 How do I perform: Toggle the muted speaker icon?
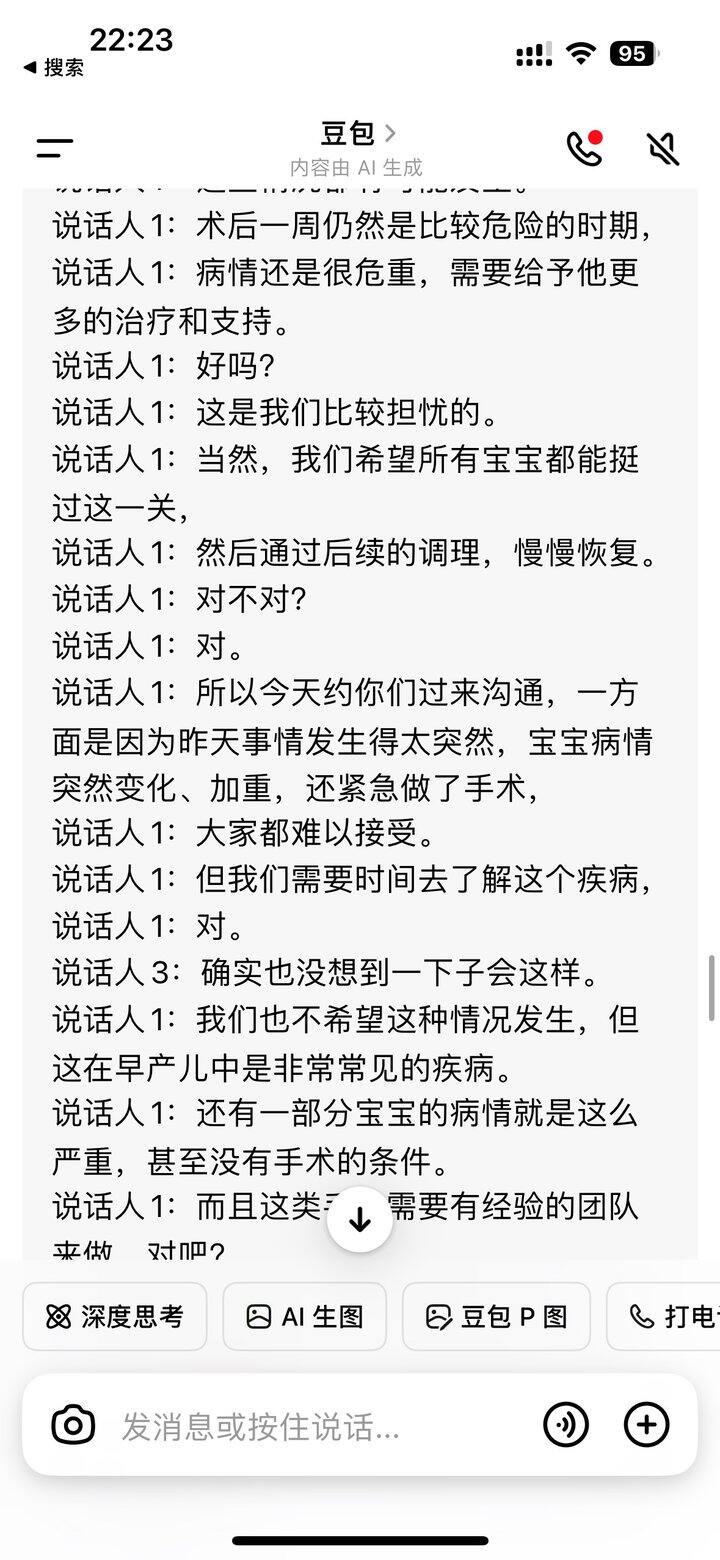(x=662, y=148)
